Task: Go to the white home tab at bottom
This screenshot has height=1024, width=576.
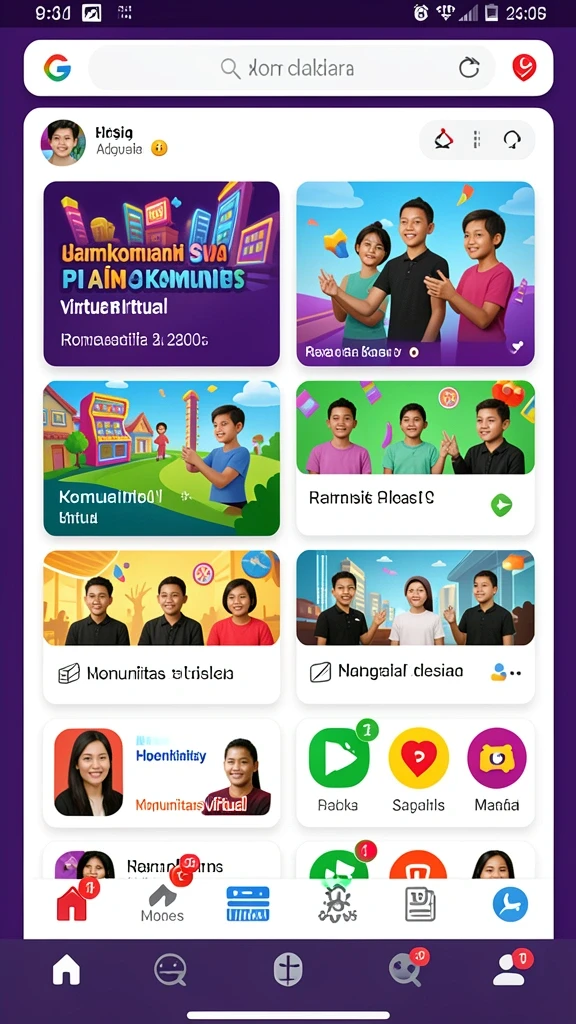Action: (67, 969)
